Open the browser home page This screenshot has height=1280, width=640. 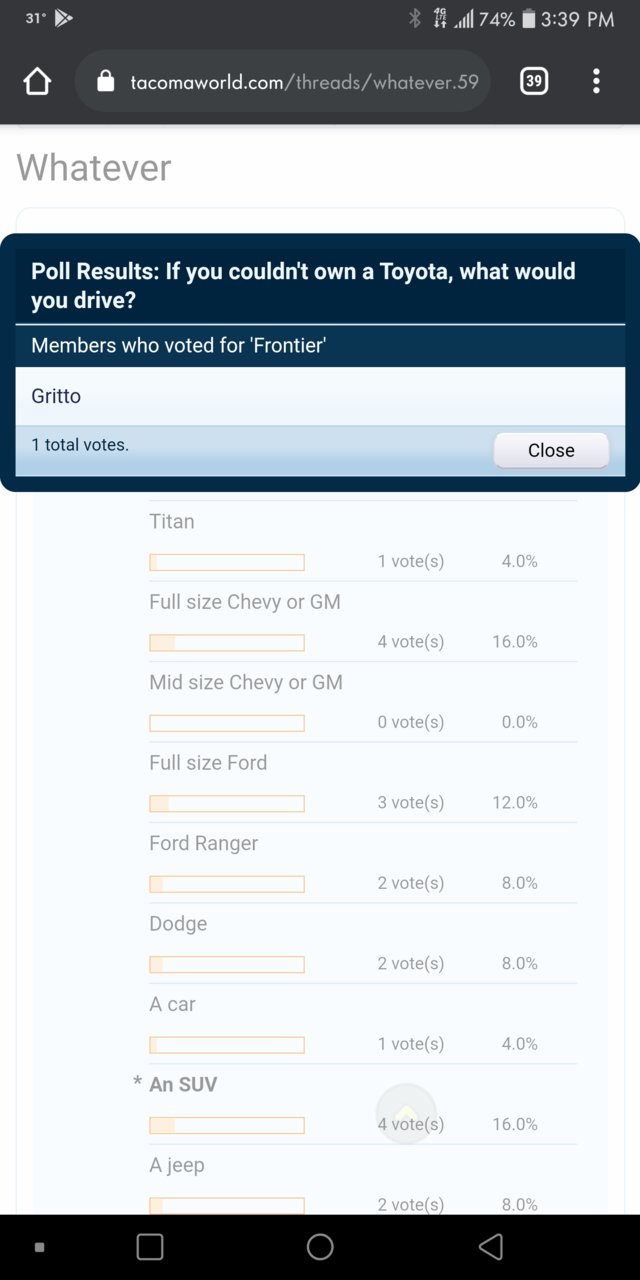coord(37,81)
